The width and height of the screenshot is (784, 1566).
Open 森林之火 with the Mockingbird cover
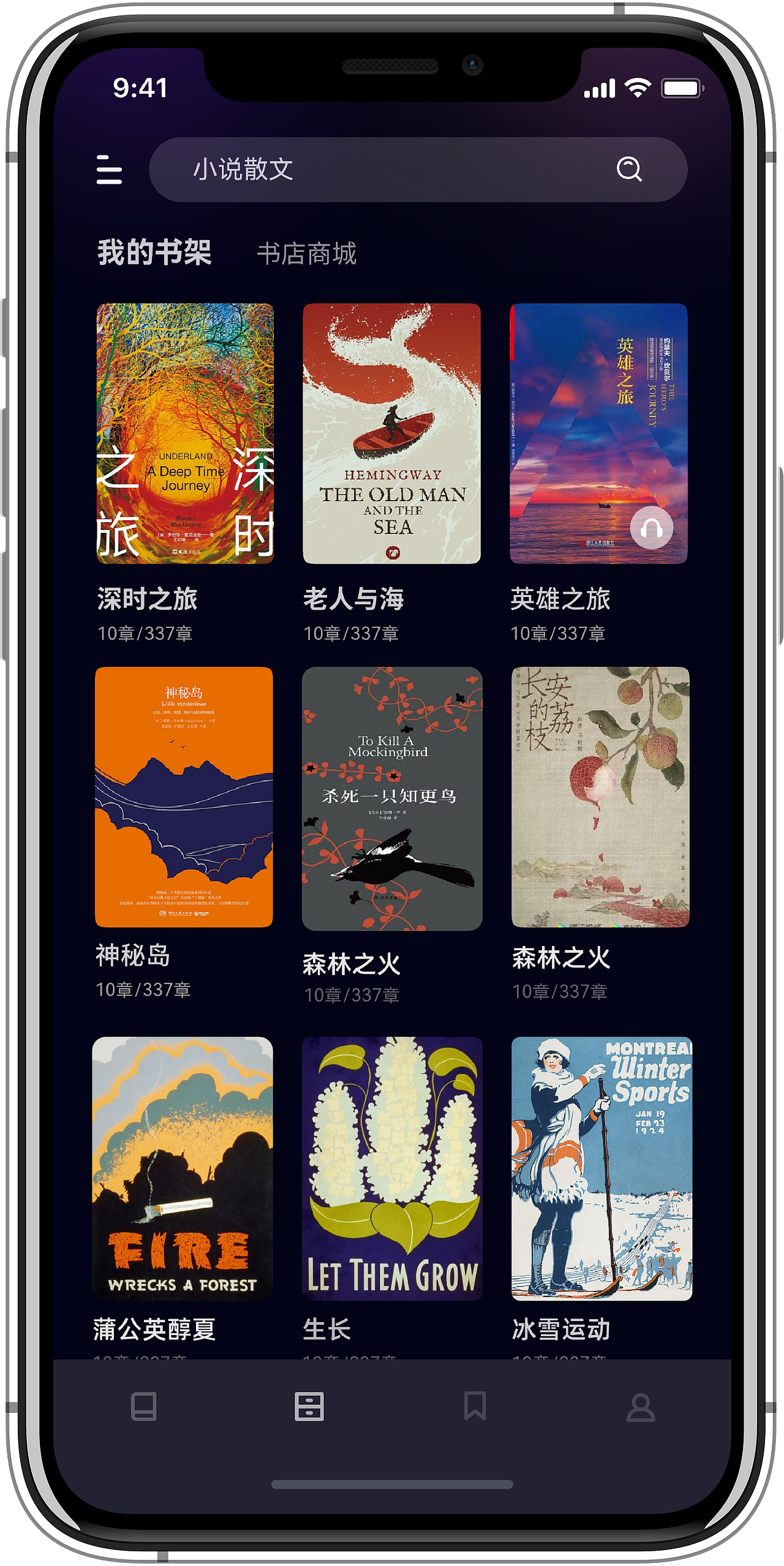tap(392, 798)
